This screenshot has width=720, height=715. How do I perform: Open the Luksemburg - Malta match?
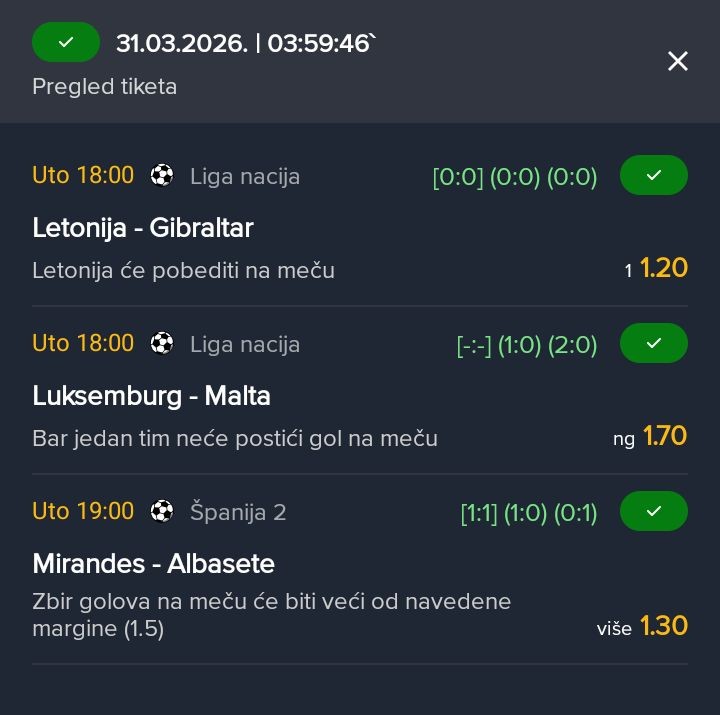tap(152, 396)
